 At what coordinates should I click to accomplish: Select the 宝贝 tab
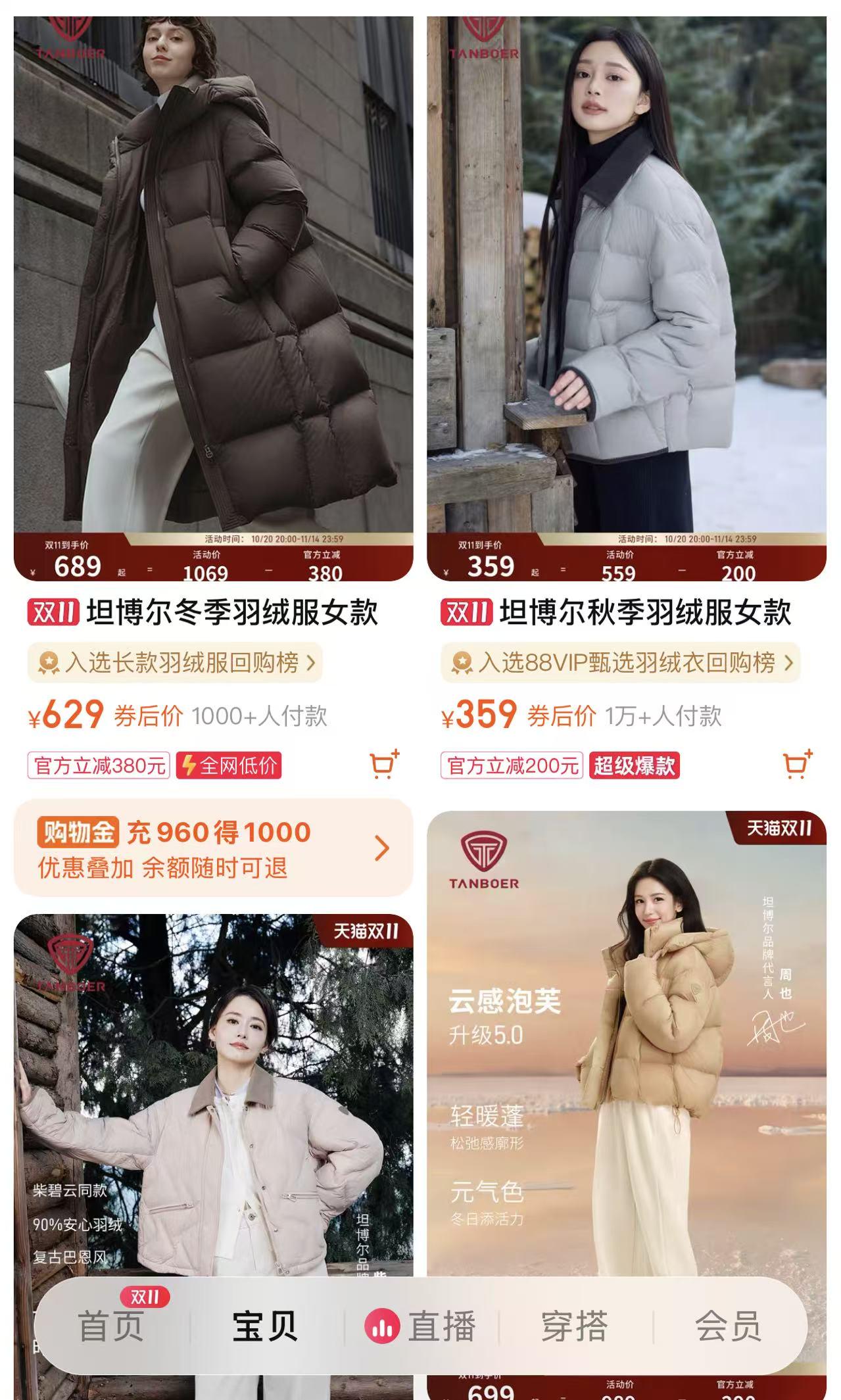(264, 1326)
